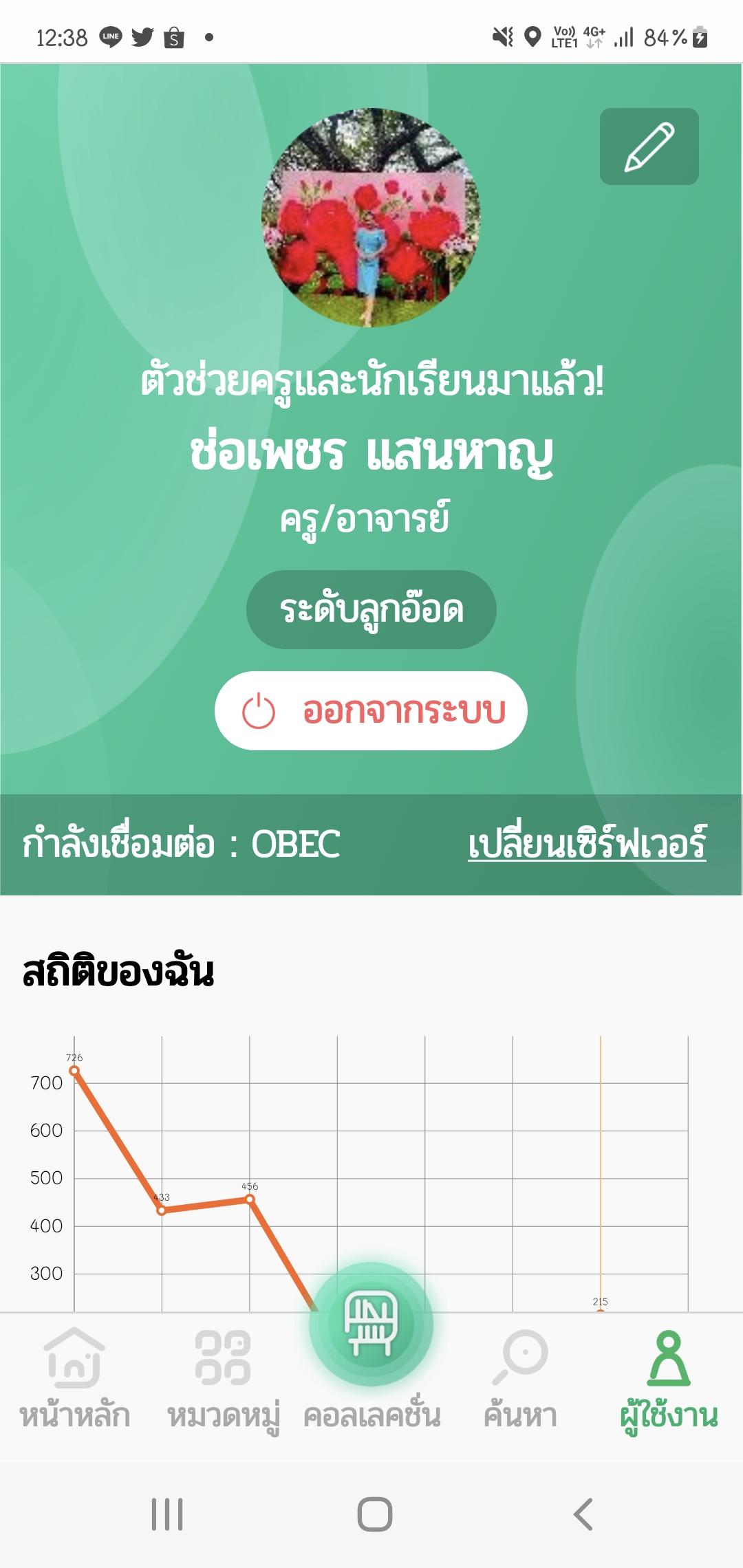
Task: Open the คอลเลคชั่น center button
Action: [x=371, y=1325]
